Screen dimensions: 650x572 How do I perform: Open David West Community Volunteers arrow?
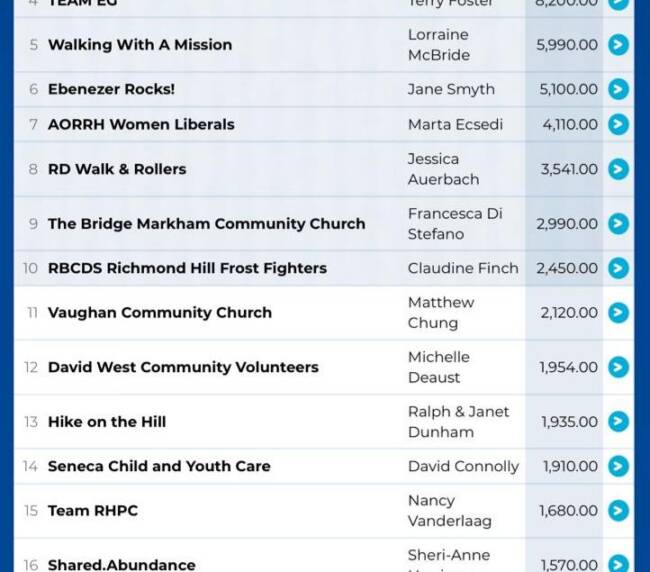618,367
